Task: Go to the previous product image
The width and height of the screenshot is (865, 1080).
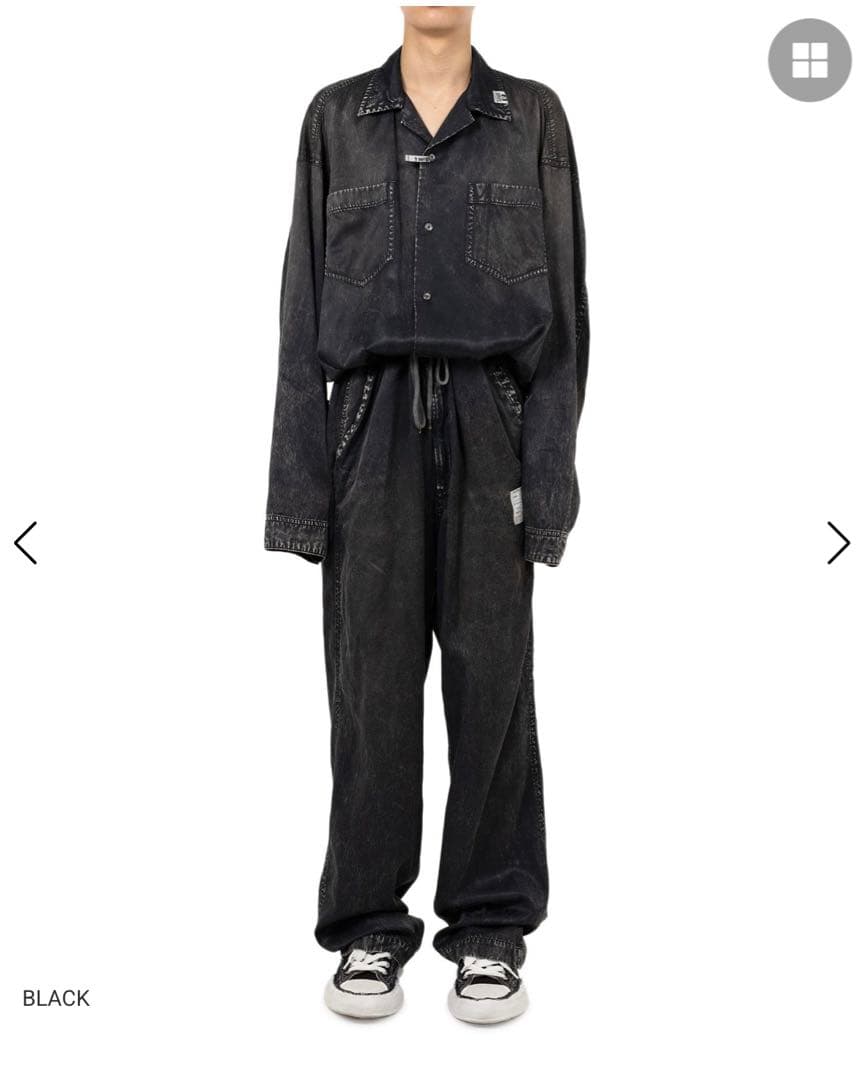Action: coord(26,543)
